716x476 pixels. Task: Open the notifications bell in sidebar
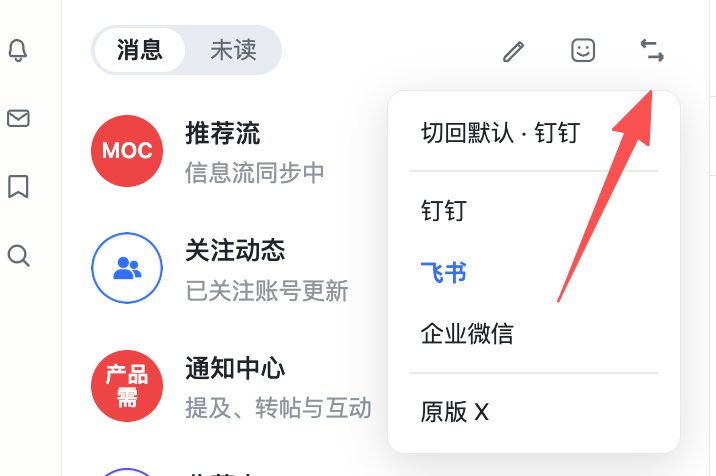(x=18, y=50)
